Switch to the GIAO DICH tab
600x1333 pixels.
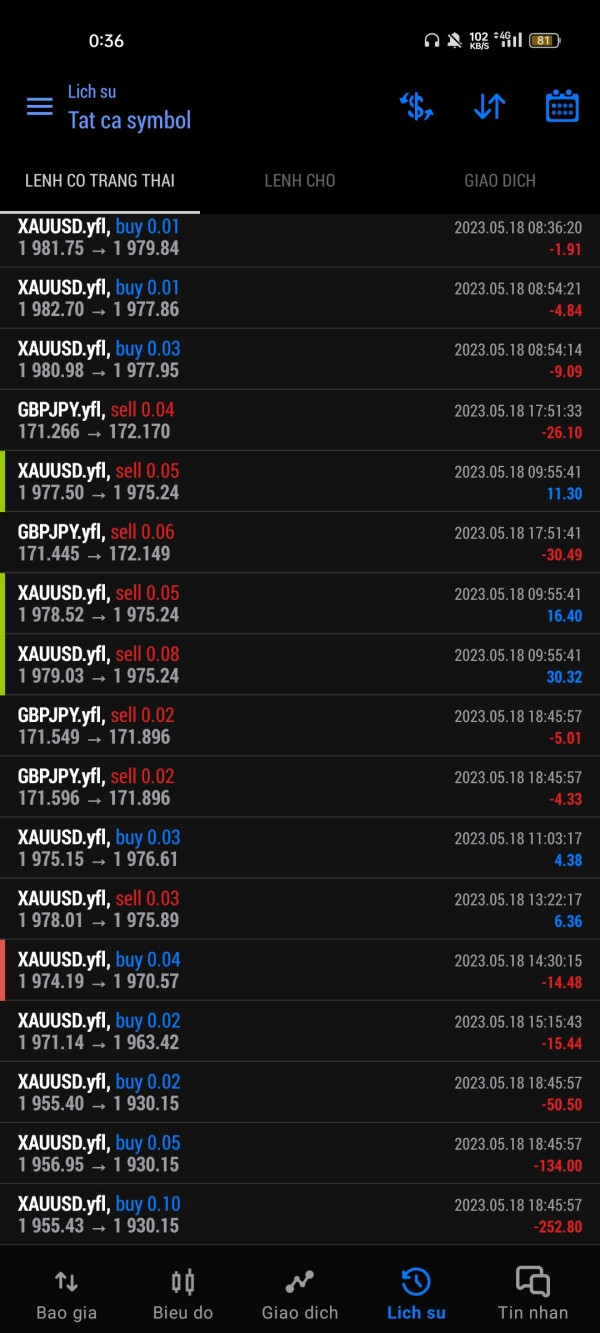point(500,181)
